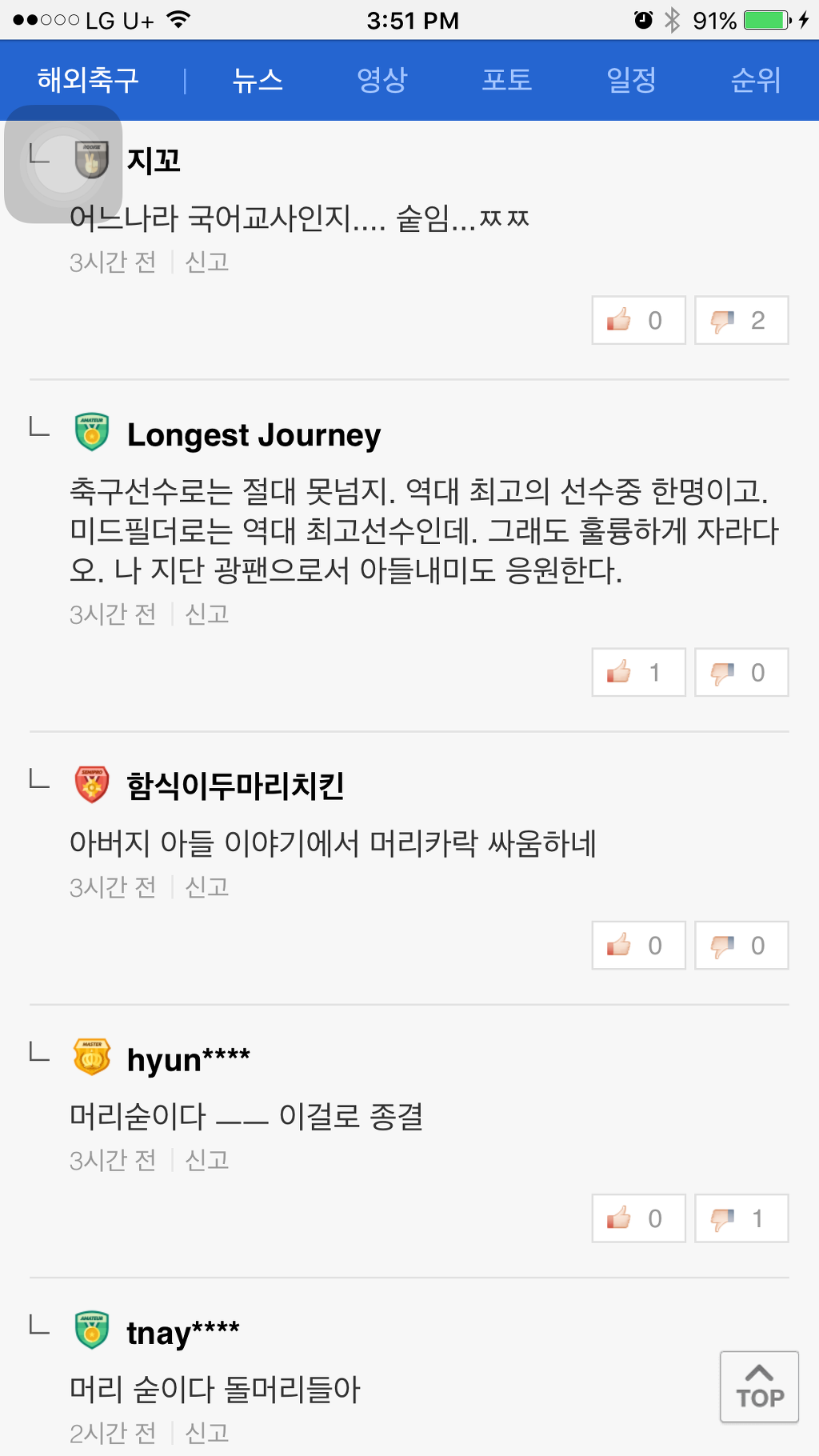Like 함식이두마리치킨's comment
819x1456 pixels.
coord(638,945)
